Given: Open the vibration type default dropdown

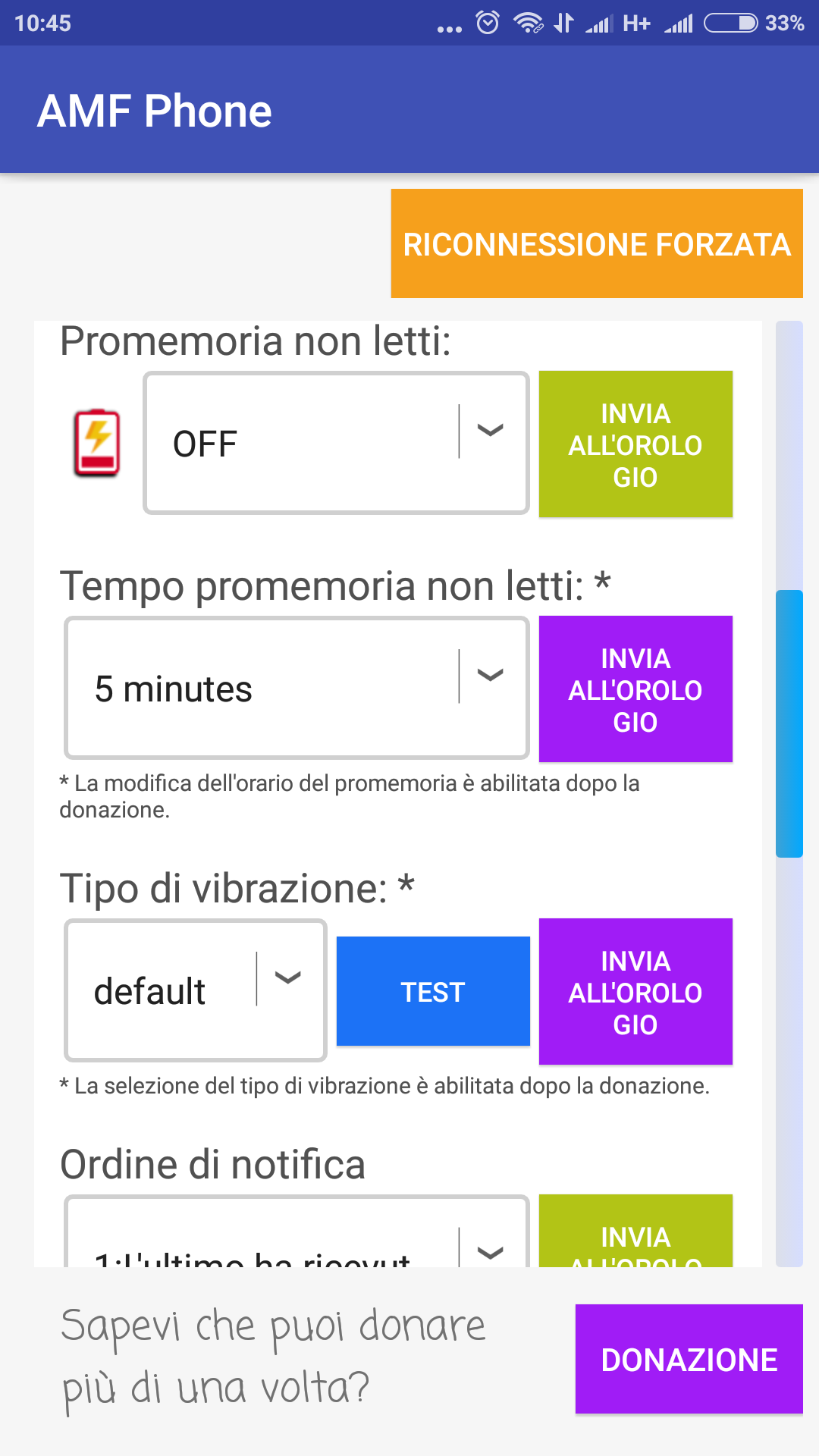Looking at the screenshot, I should [x=196, y=990].
